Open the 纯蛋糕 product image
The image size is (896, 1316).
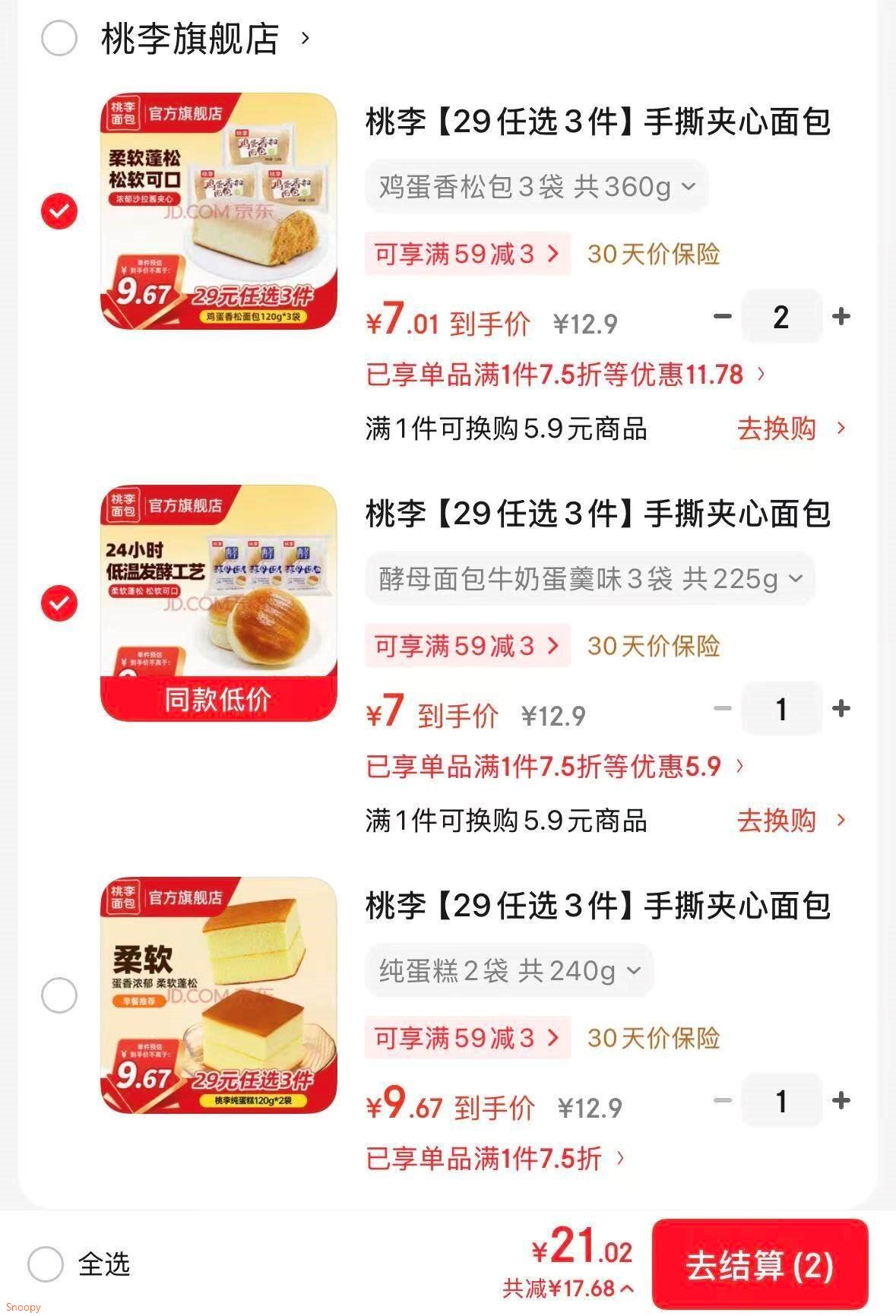(x=219, y=995)
